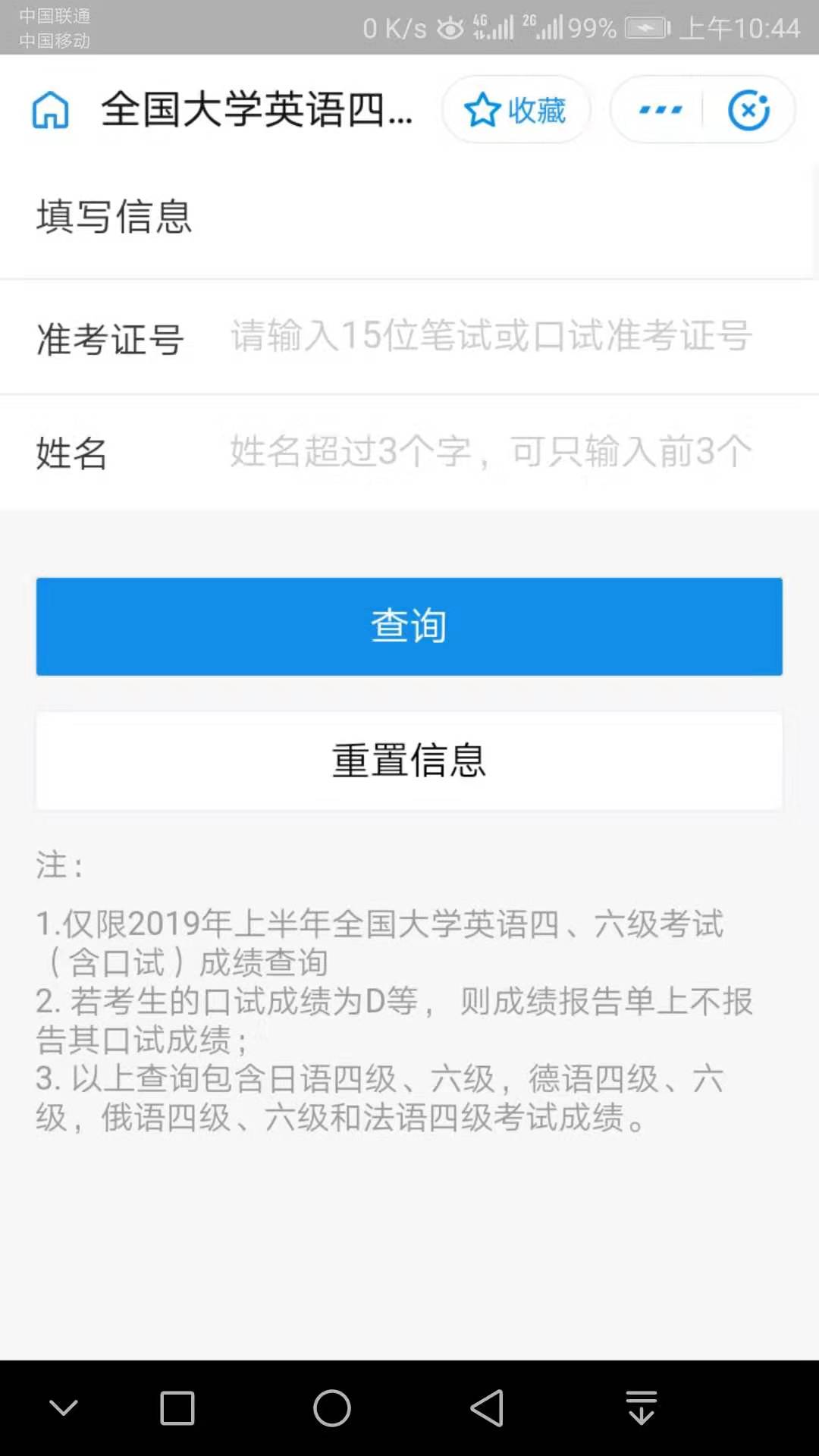The height and width of the screenshot is (1456, 819).
Task: Tap the battery indicator in the status bar
Action: click(x=642, y=28)
